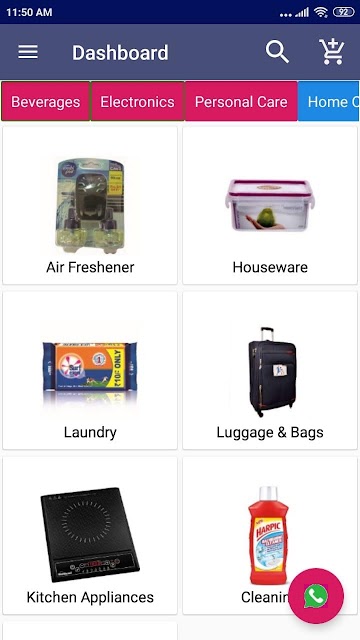Switch to the Electronics category
This screenshot has width=360, height=640.
point(138,101)
